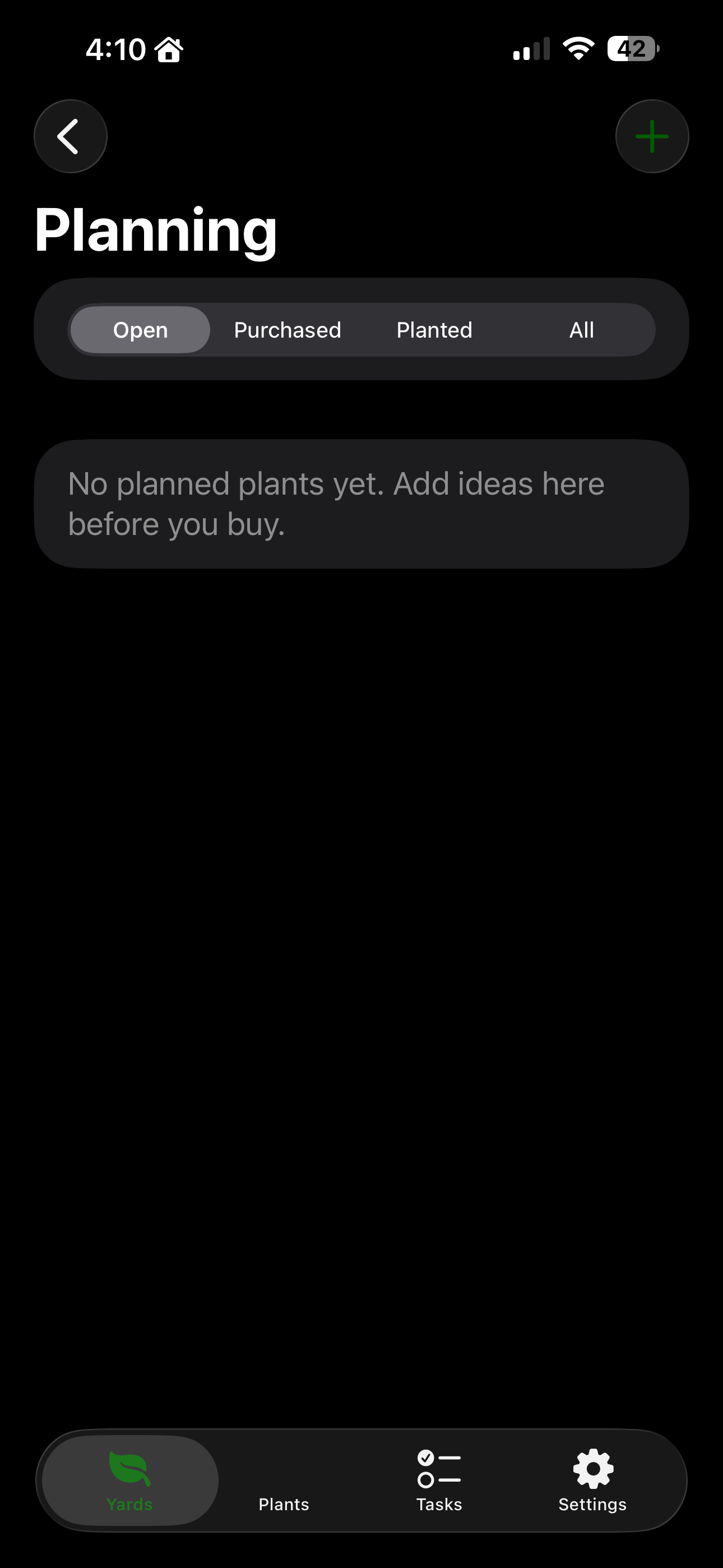Tap the battery indicator showing 42
Image resolution: width=723 pixels, height=1568 pixels.
(632, 49)
